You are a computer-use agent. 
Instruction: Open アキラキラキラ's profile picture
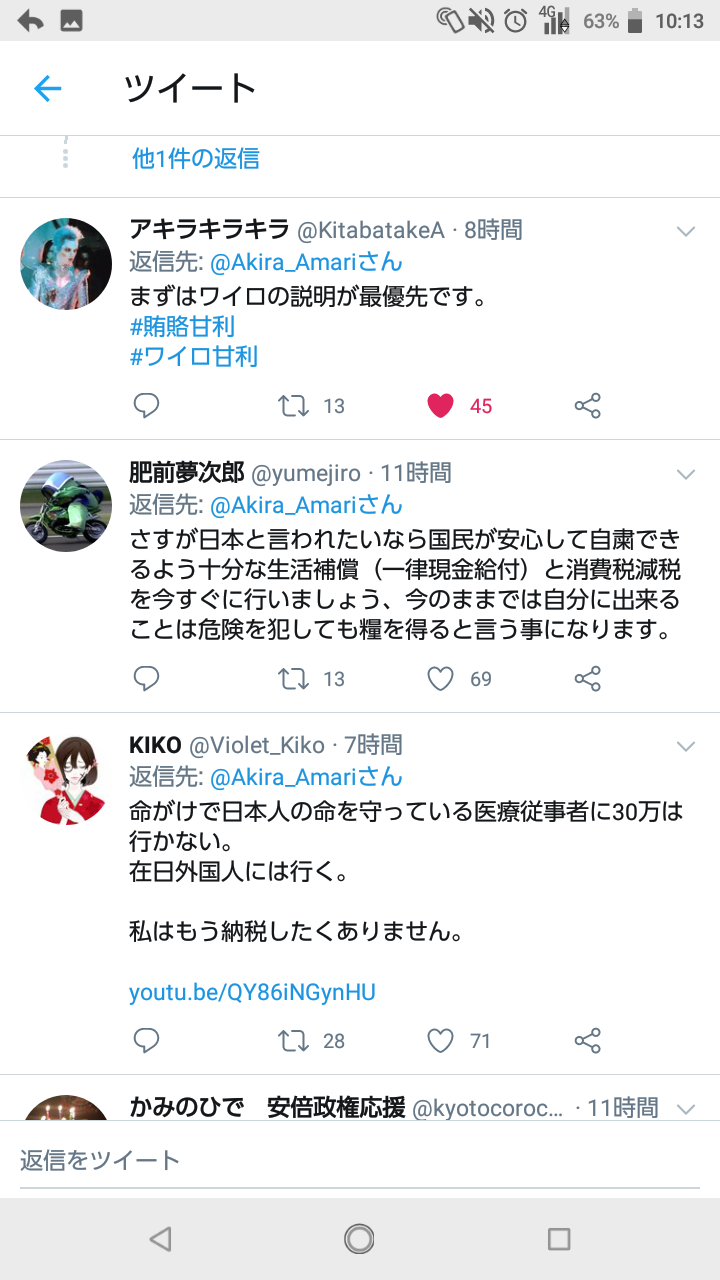[66, 264]
